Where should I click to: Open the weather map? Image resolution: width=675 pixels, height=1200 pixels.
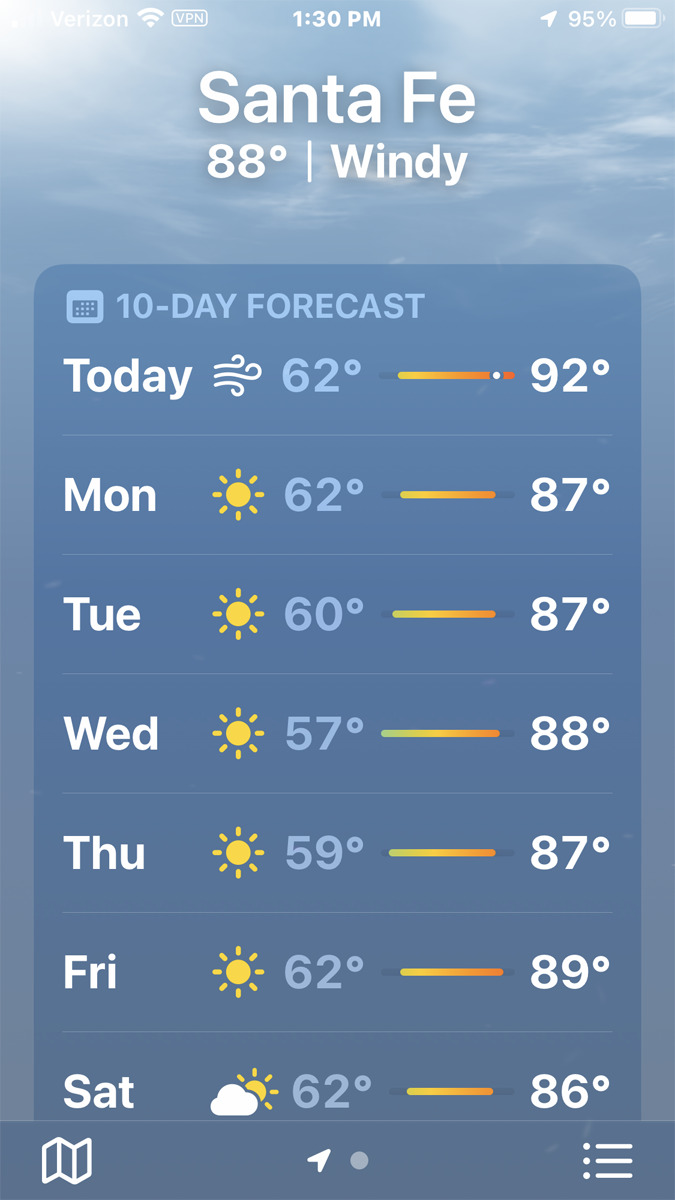click(x=67, y=1161)
